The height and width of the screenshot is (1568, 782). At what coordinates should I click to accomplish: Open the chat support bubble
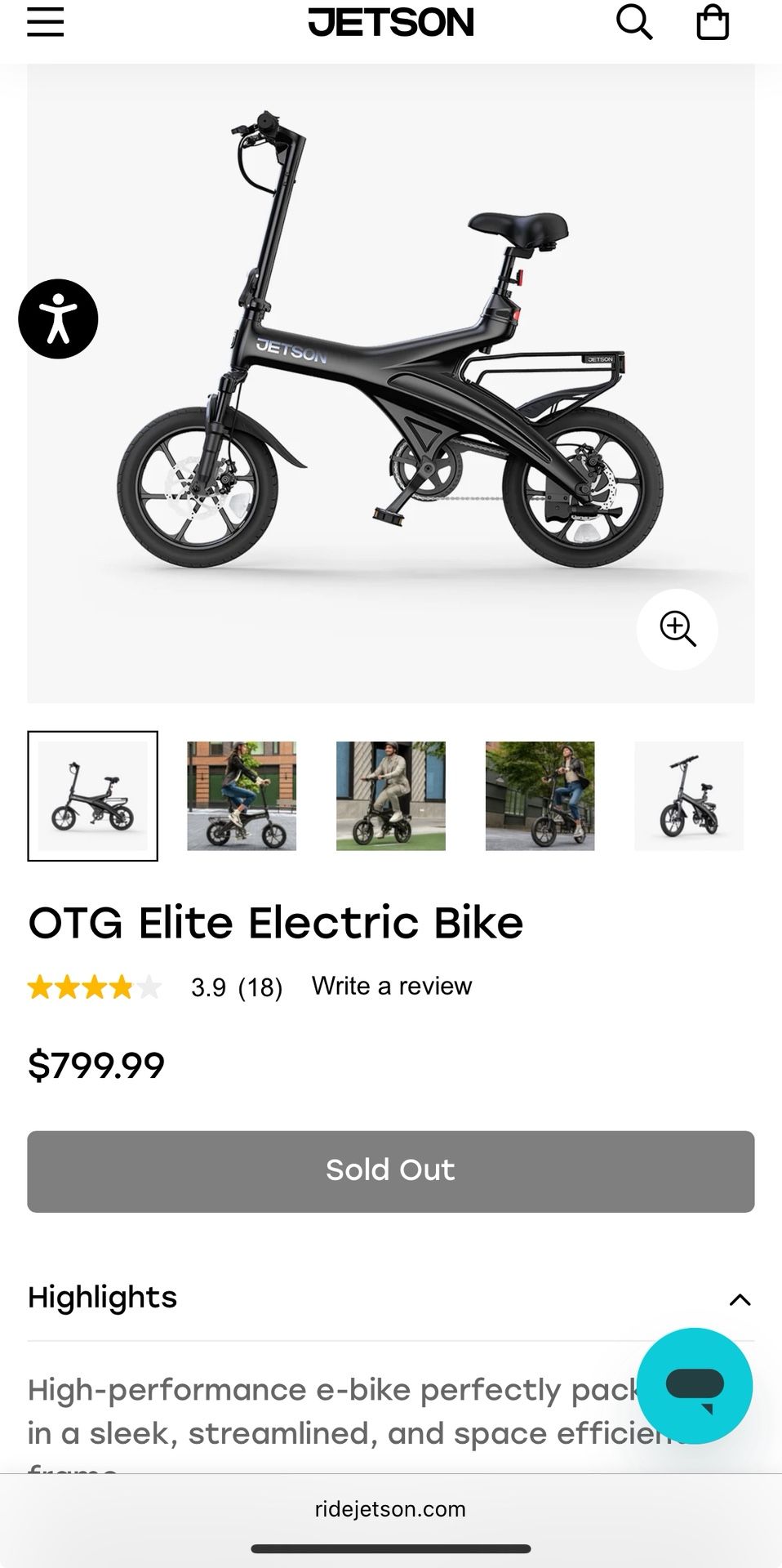pyautogui.click(x=694, y=1385)
